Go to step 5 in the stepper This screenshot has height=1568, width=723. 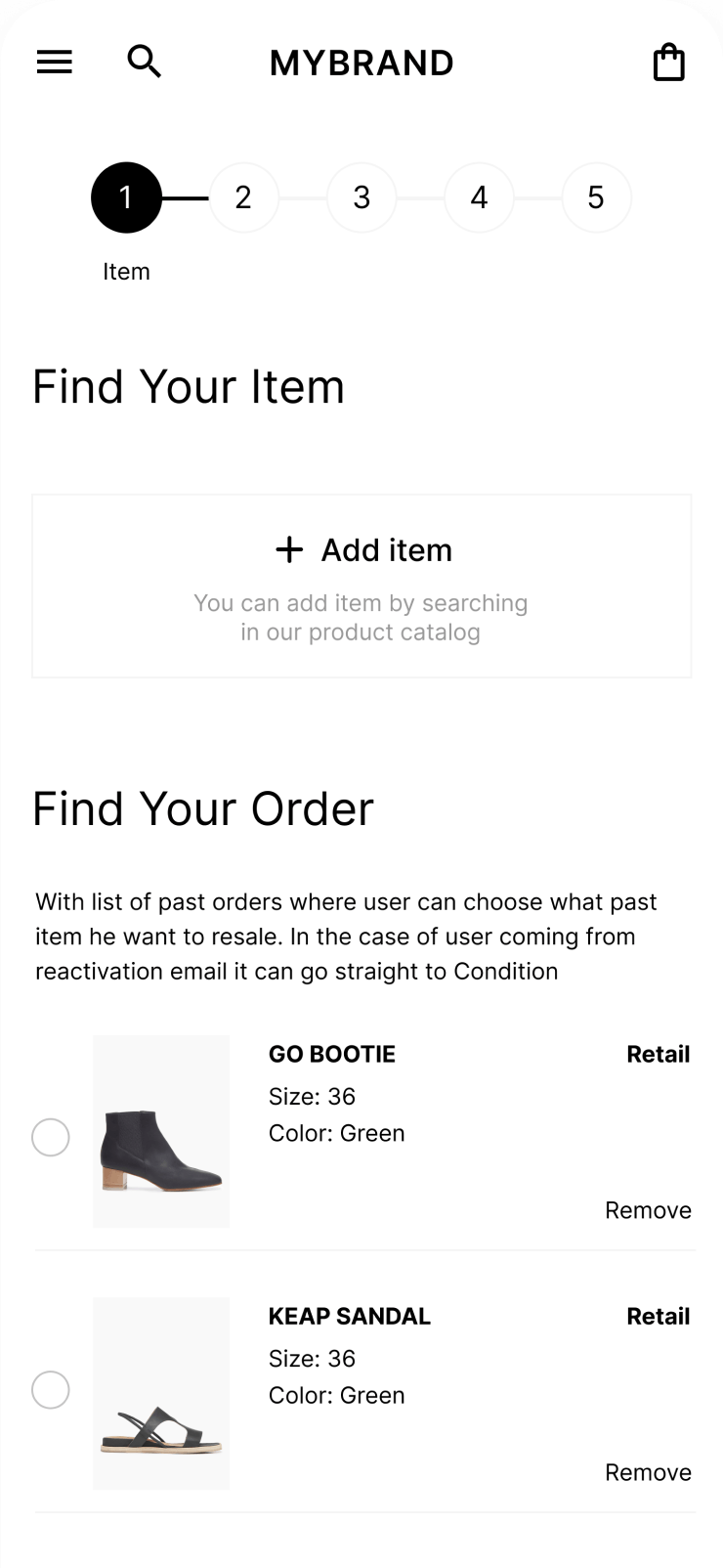(x=596, y=197)
